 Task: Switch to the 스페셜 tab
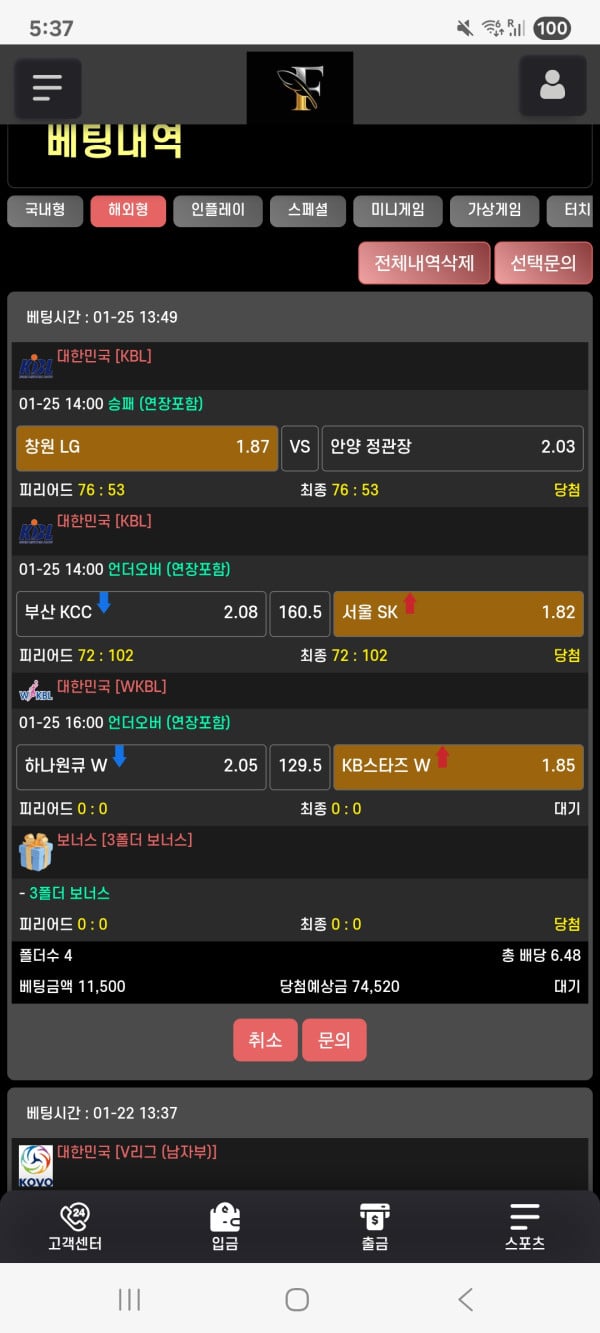tap(308, 210)
